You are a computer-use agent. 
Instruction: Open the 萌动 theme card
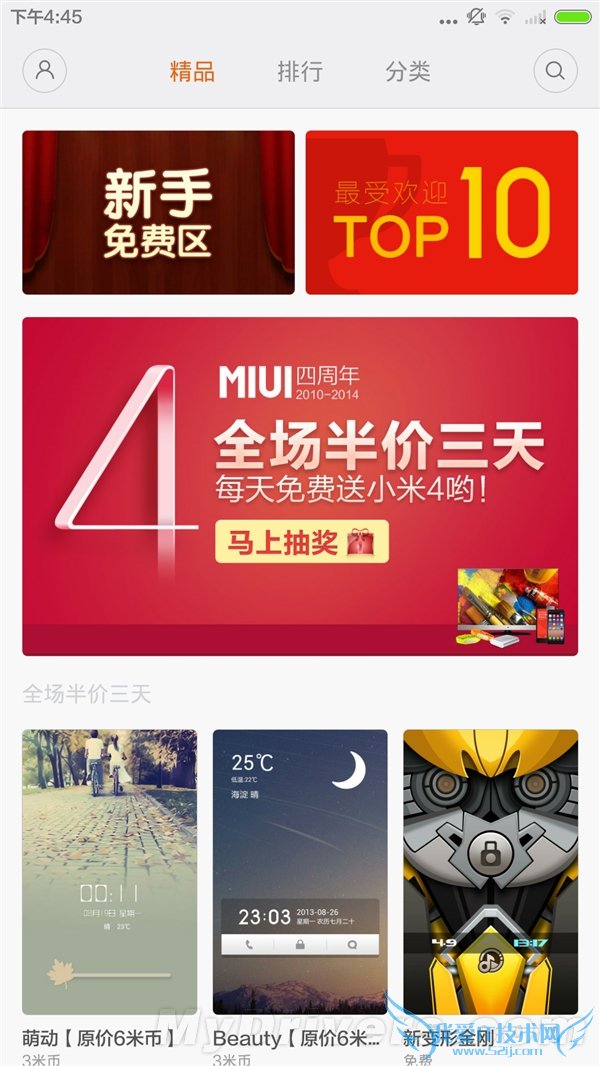pos(110,872)
